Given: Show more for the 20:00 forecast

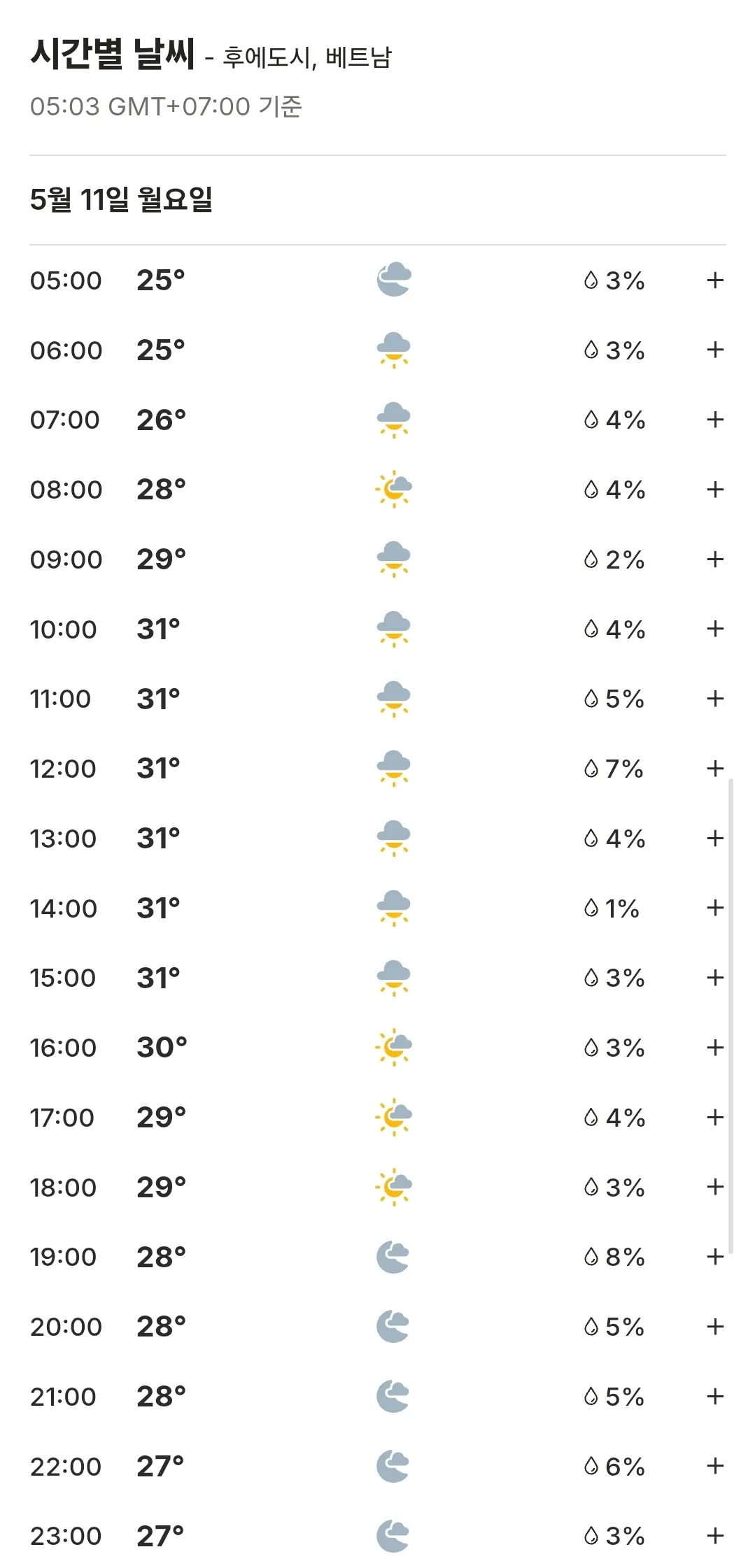Looking at the screenshot, I should pos(714,1327).
